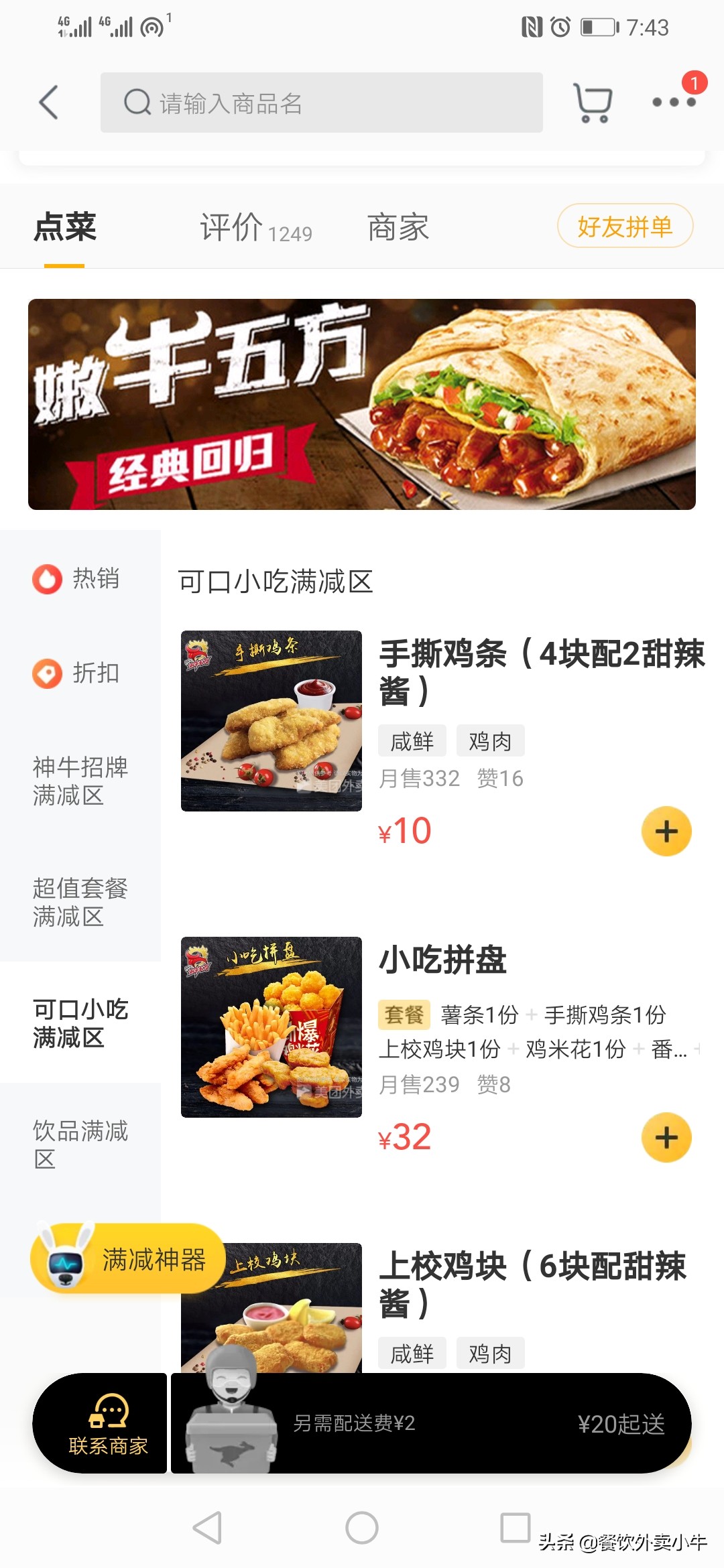Open the 满减神器 discount assistant robot

tap(127, 1258)
